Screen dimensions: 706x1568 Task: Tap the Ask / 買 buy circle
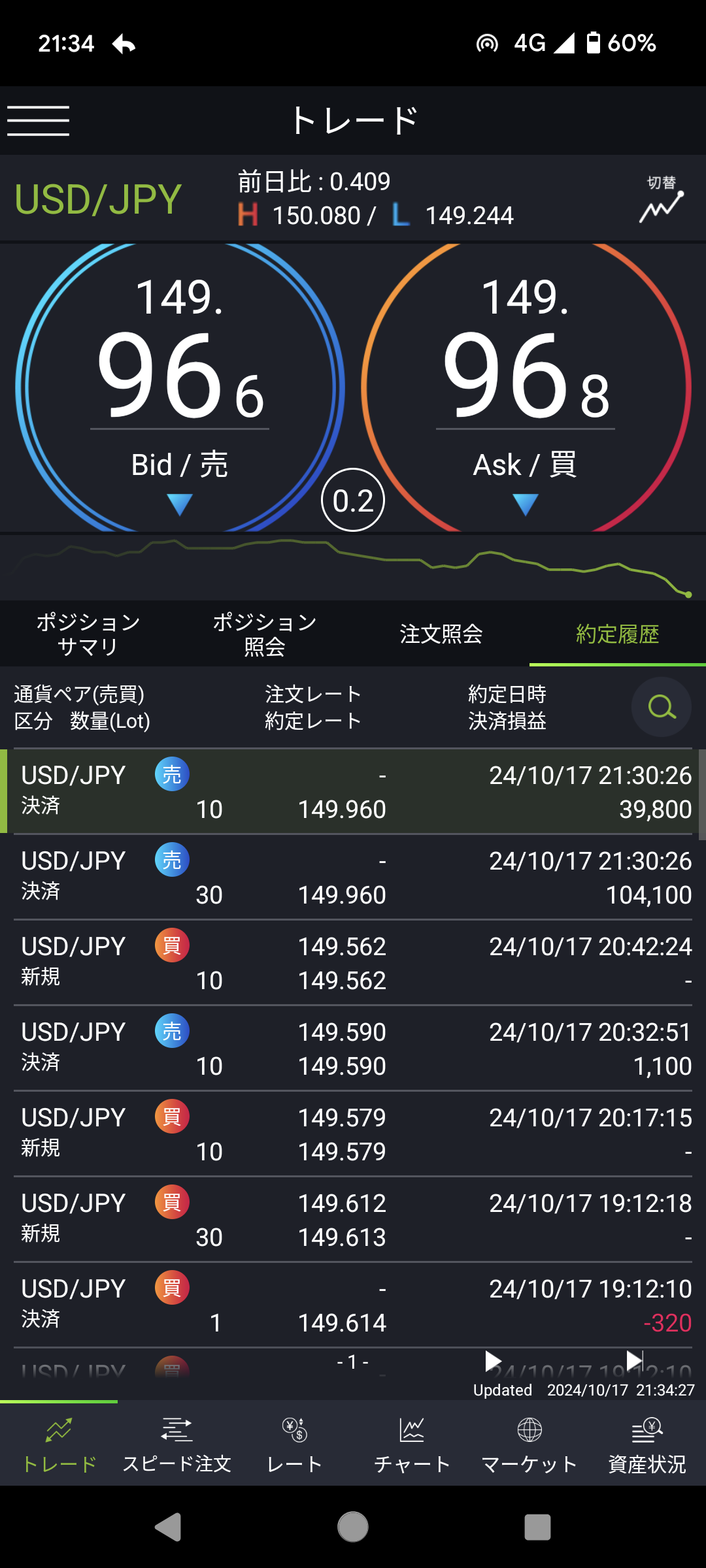click(526, 387)
